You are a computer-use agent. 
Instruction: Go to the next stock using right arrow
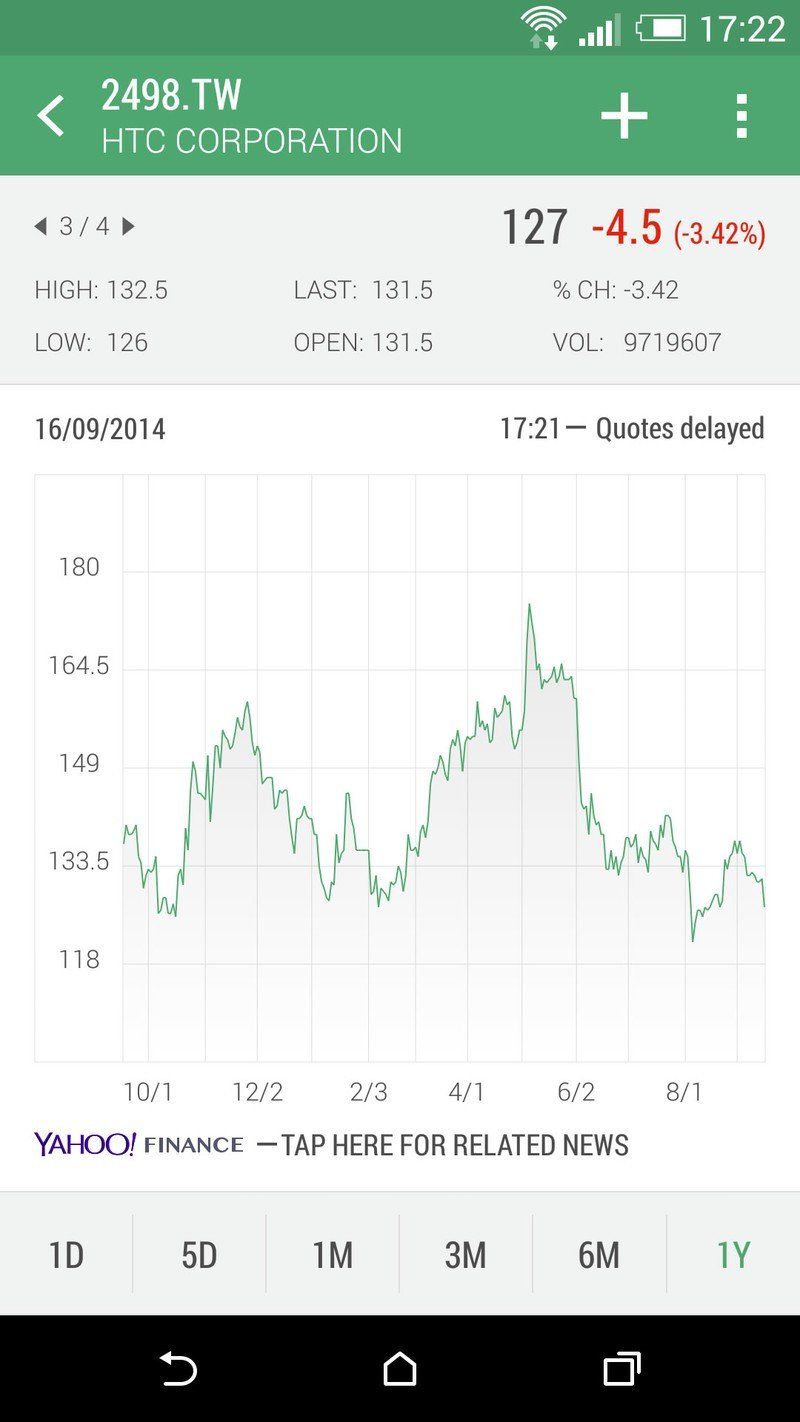(128, 227)
